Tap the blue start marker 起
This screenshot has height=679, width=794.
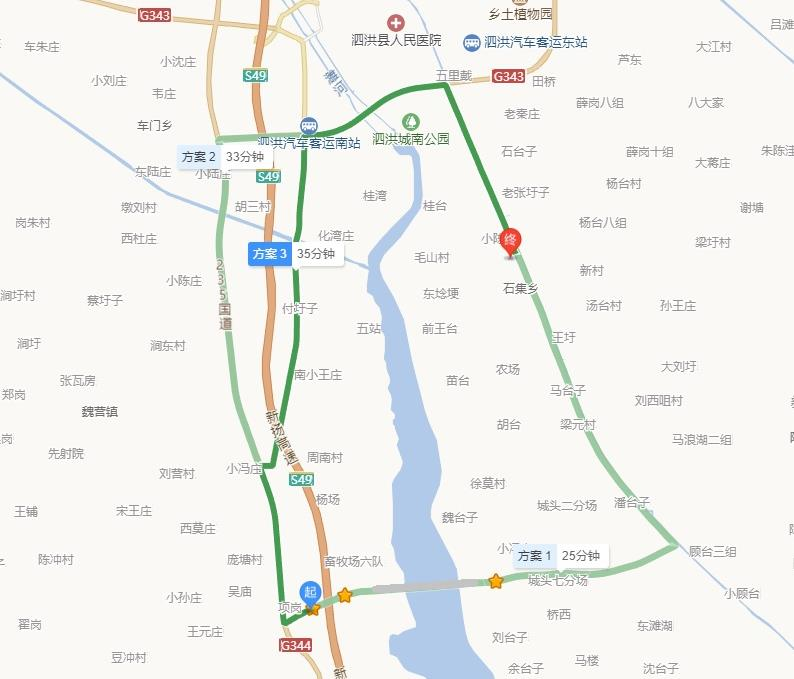311,592
